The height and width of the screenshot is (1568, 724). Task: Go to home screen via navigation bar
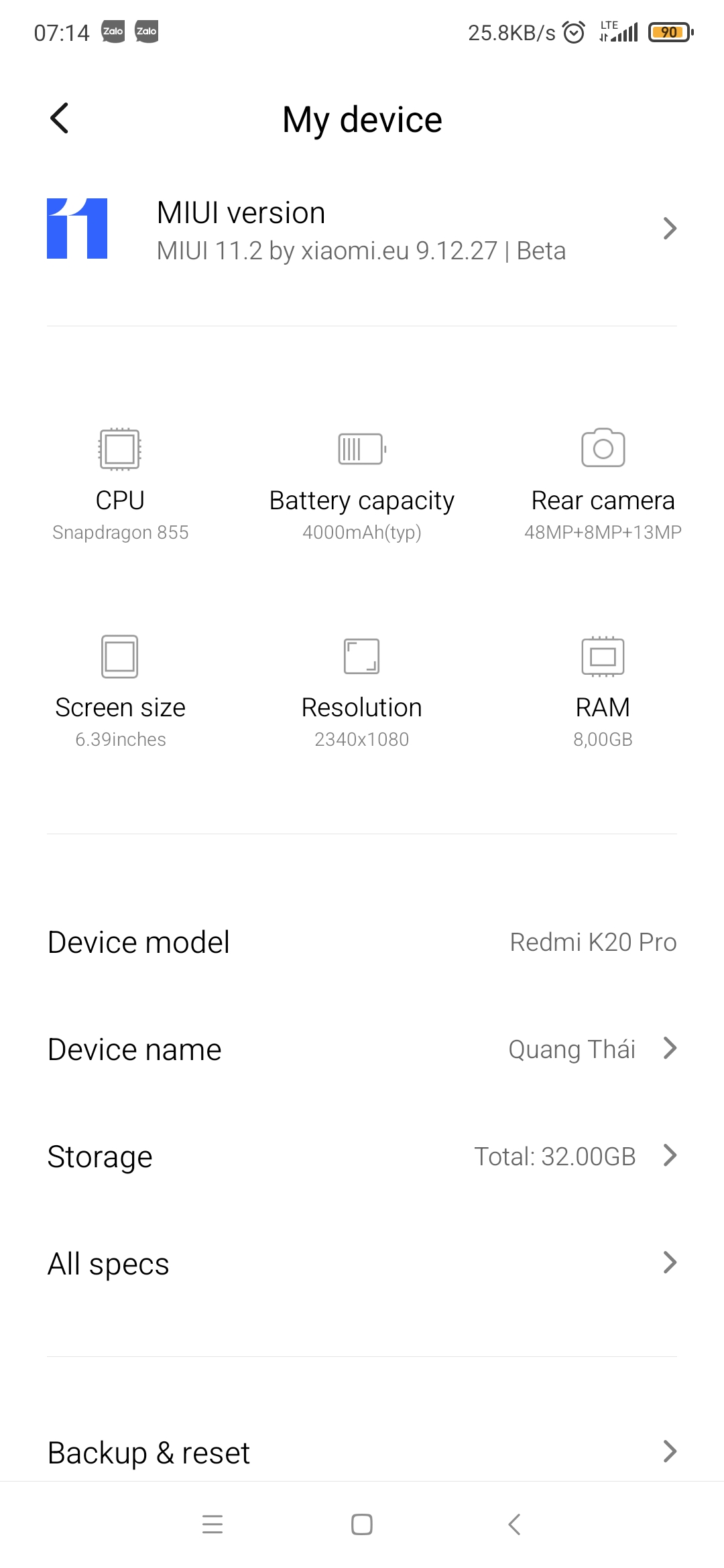point(362,1524)
